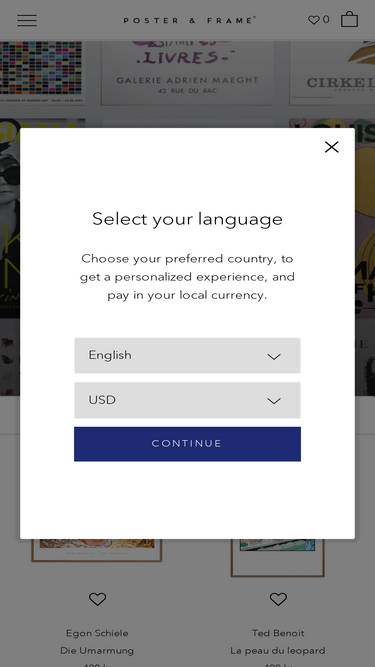Open the shopping bag
This screenshot has height=667, width=375.
(349, 20)
